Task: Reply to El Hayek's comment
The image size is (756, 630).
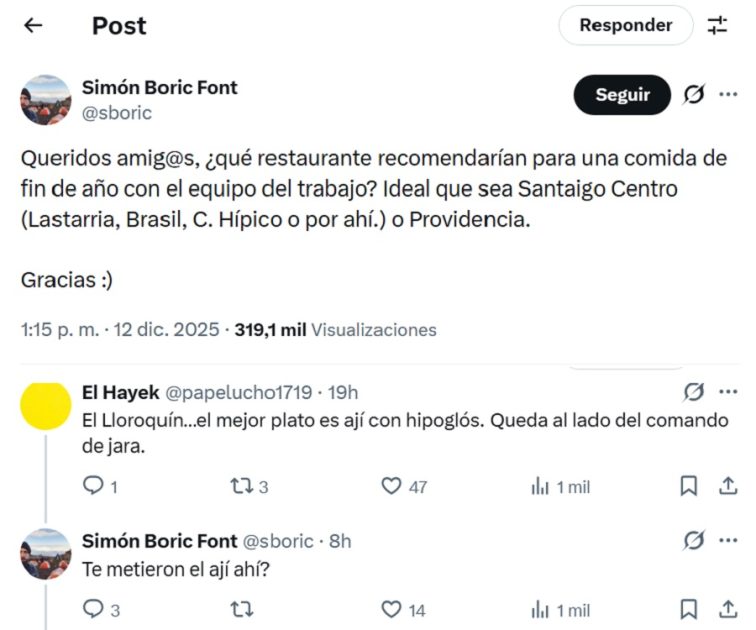Action: click(93, 487)
